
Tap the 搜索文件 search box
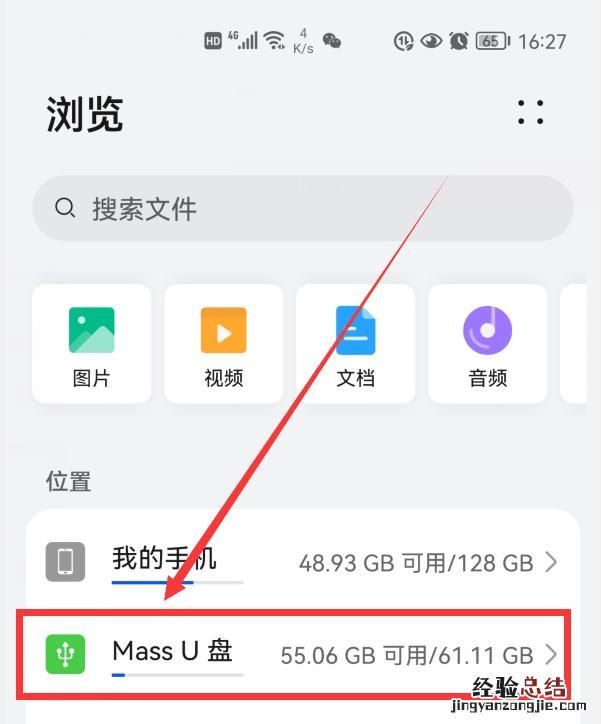click(x=302, y=208)
